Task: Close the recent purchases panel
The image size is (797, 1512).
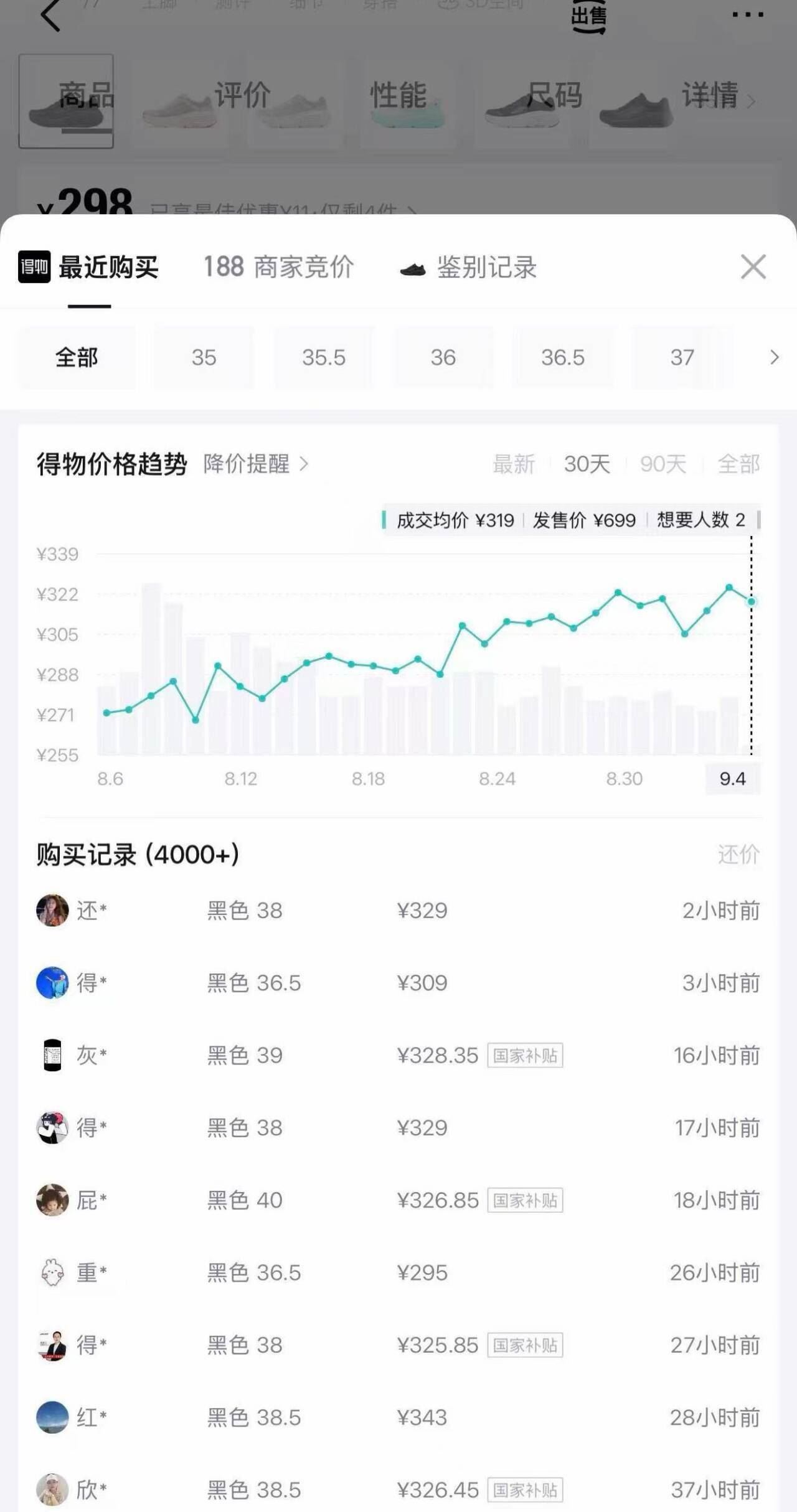Action: pyautogui.click(x=753, y=267)
